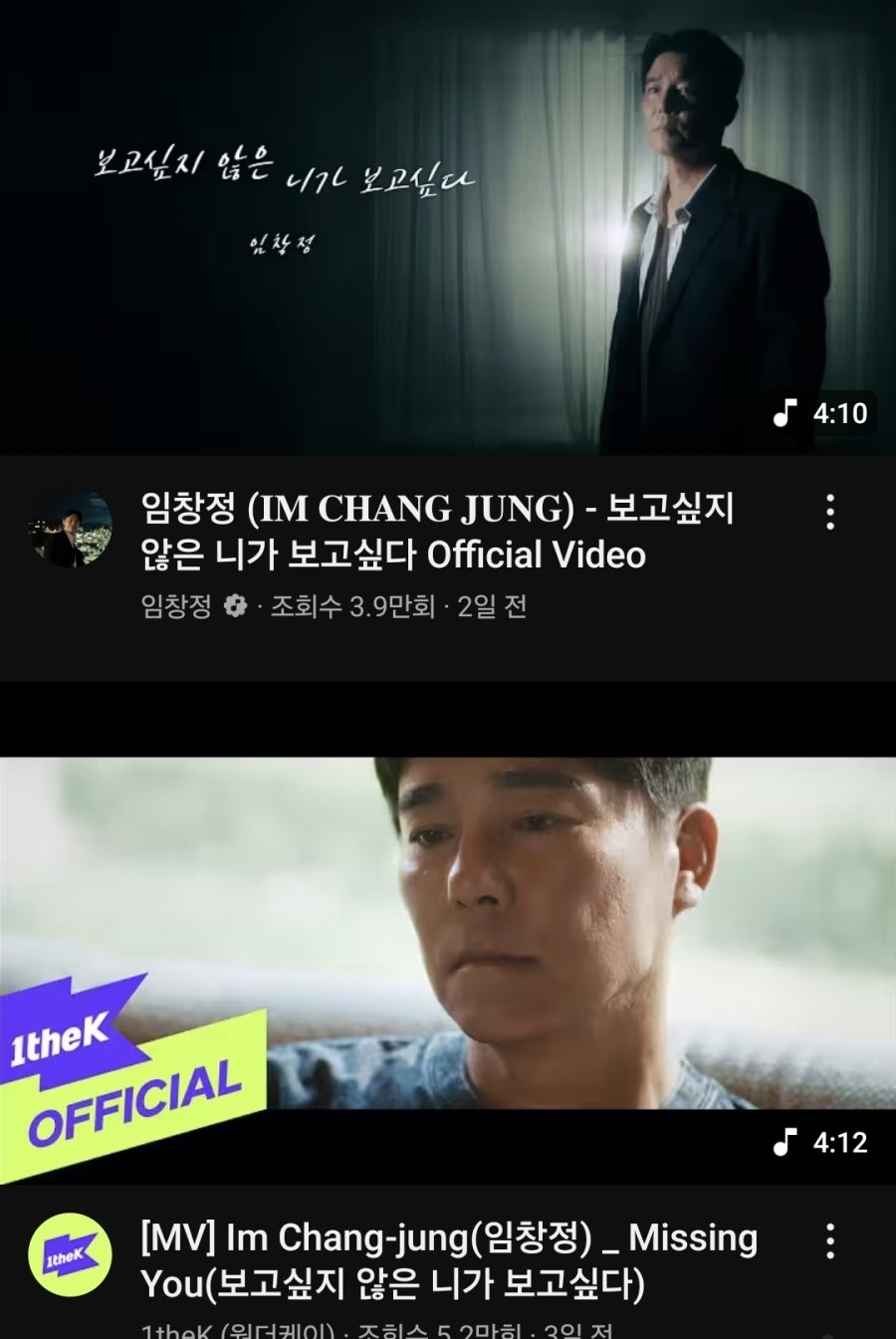Play the 4:10 임창정 Official Video thumbnail

(x=448, y=227)
